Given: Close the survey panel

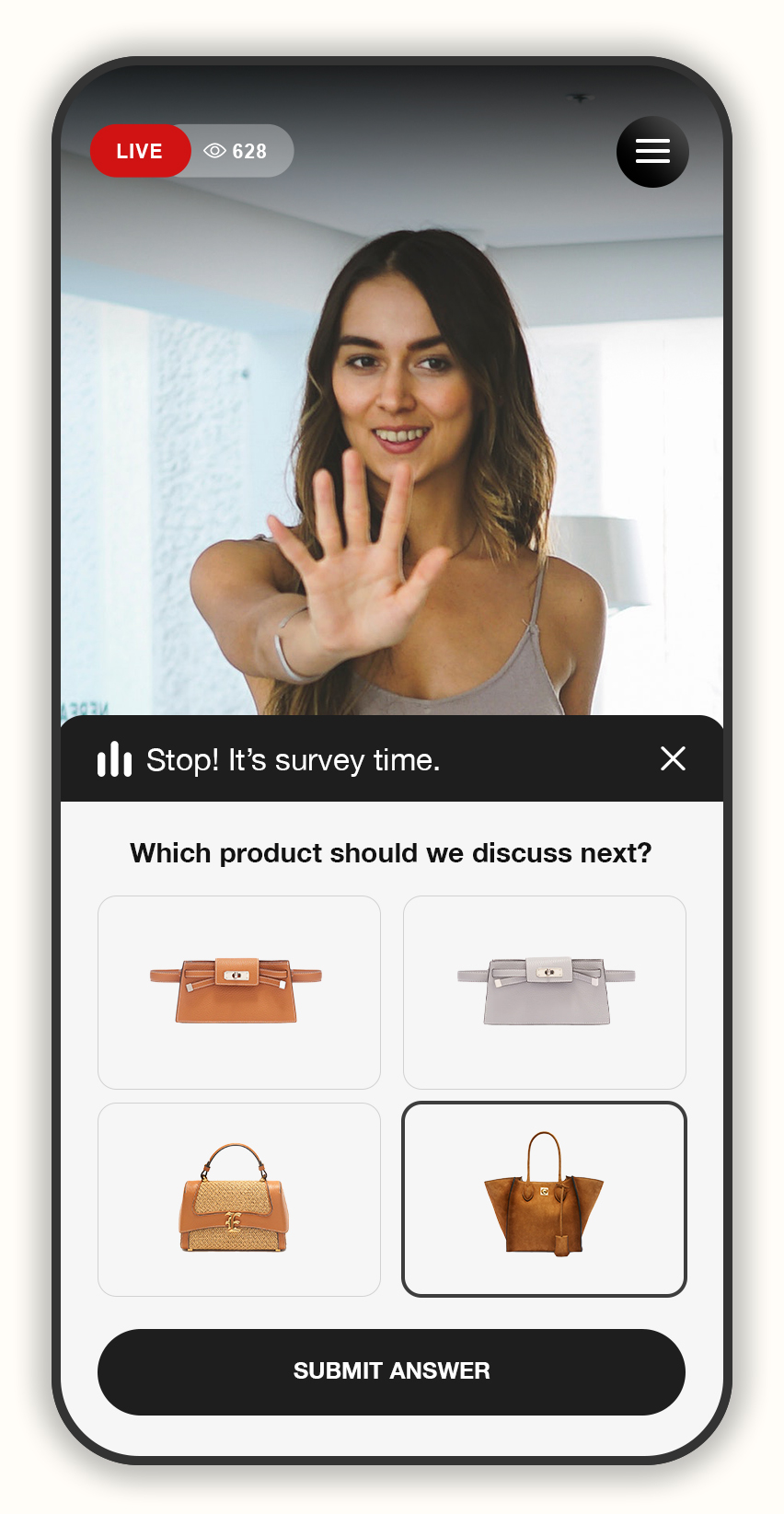Looking at the screenshot, I should point(673,758).
